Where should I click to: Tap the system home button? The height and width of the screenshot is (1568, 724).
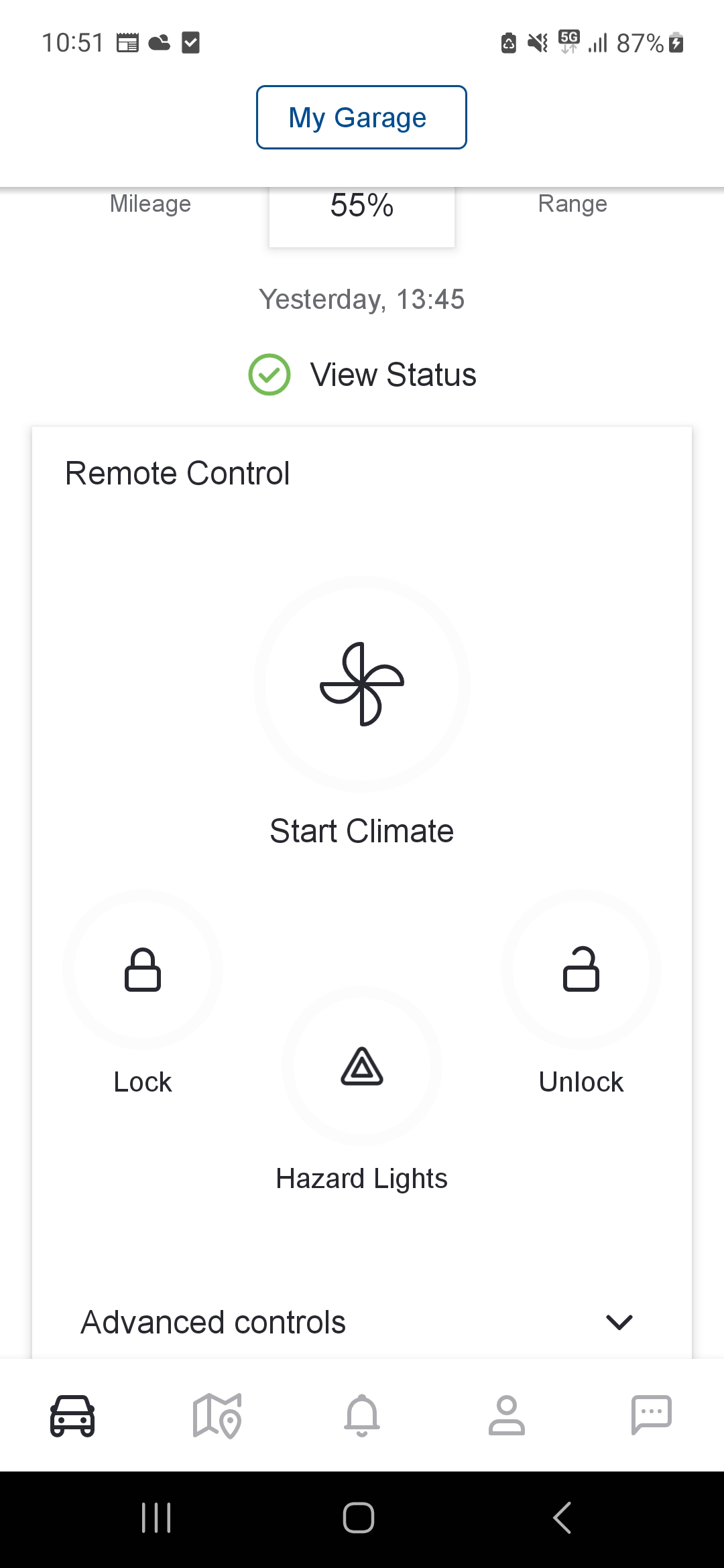(x=359, y=1518)
